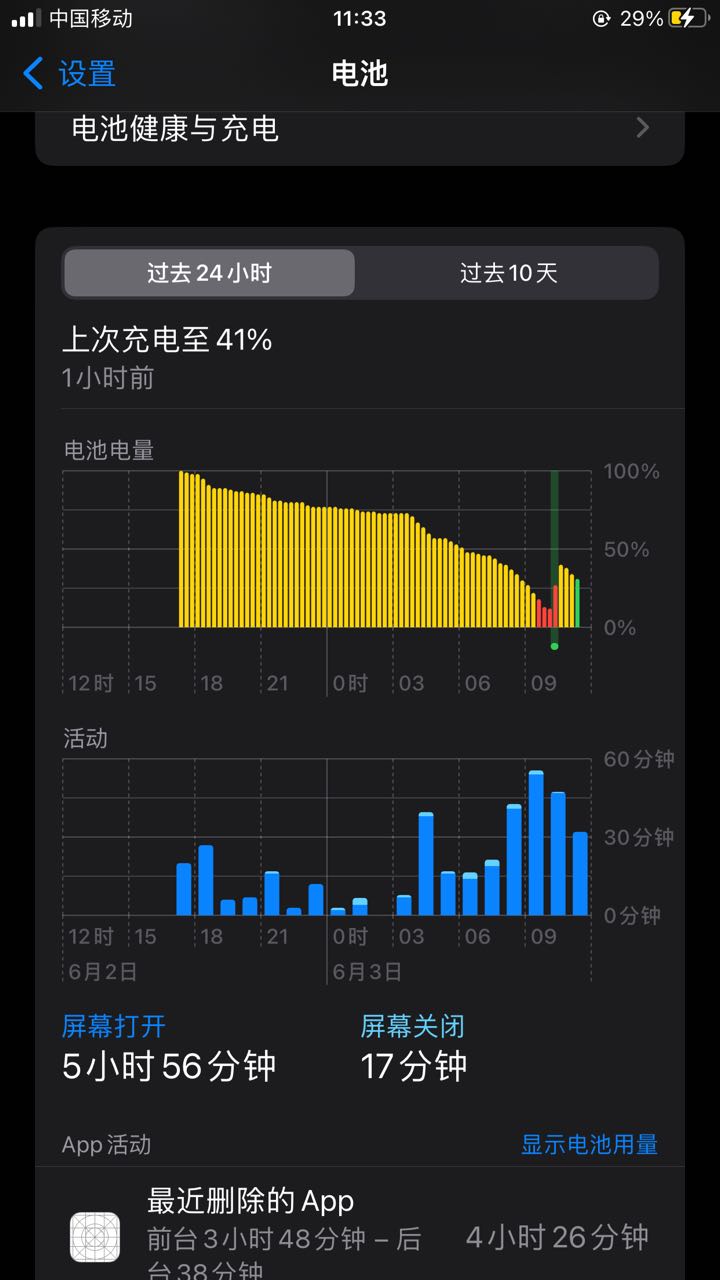Viewport: 720px width, 1280px height.
Task: Go back to 设置
Action: point(69,73)
